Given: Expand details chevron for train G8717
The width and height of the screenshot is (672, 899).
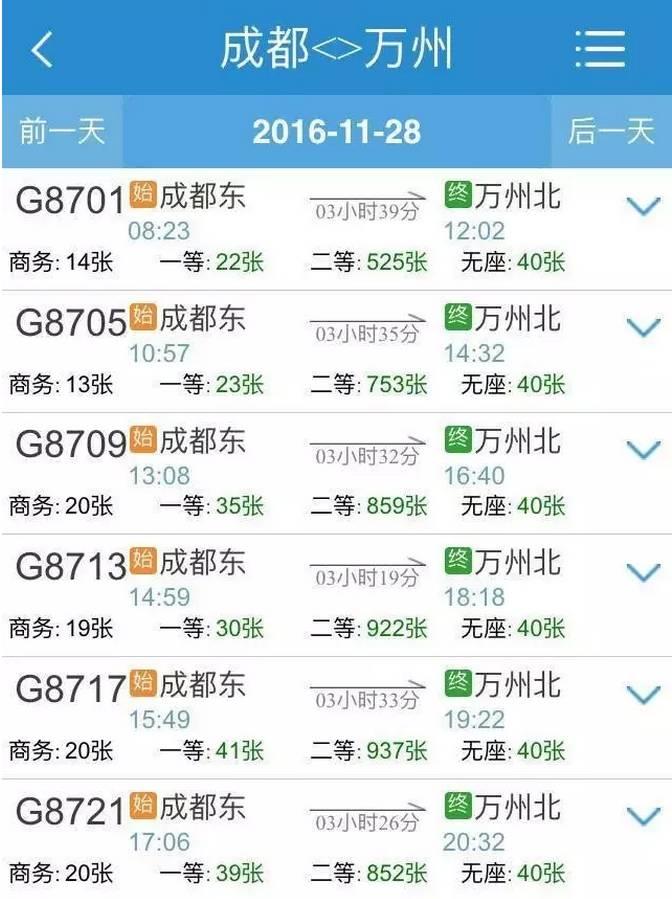Looking at the screenshot, I should click(643, 694).
